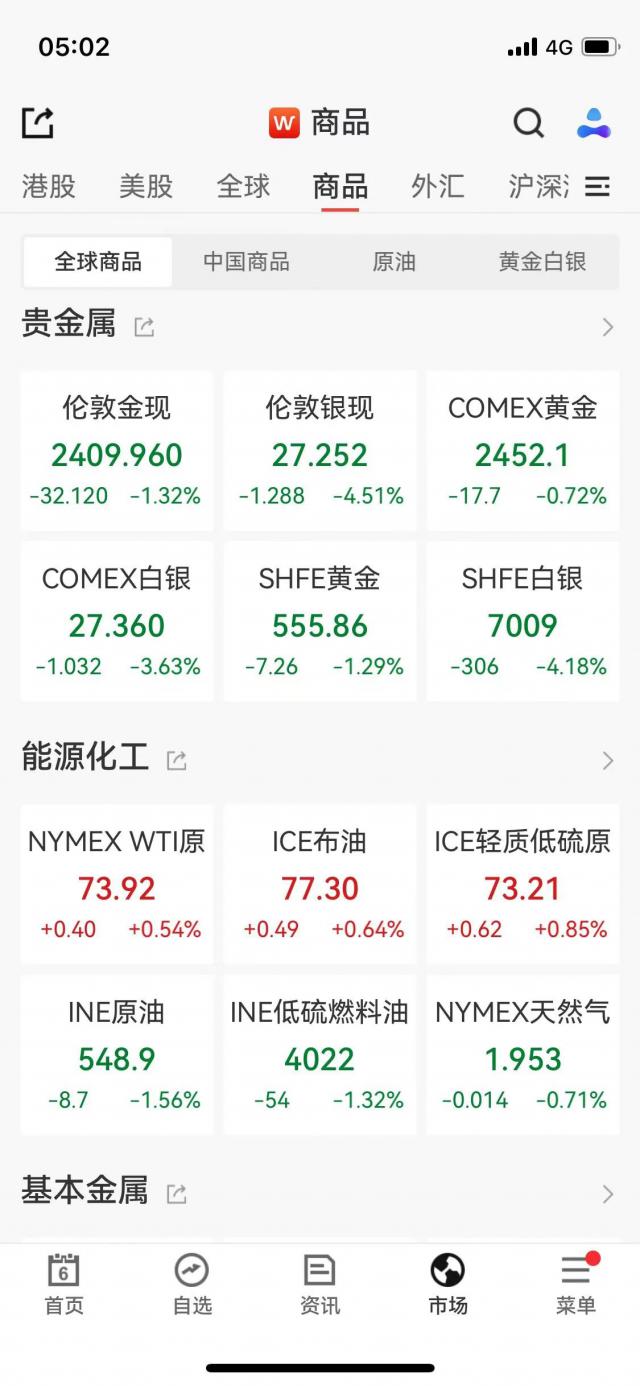
Task: Open the ICE布油 quote card
Action: pos(320,884)
